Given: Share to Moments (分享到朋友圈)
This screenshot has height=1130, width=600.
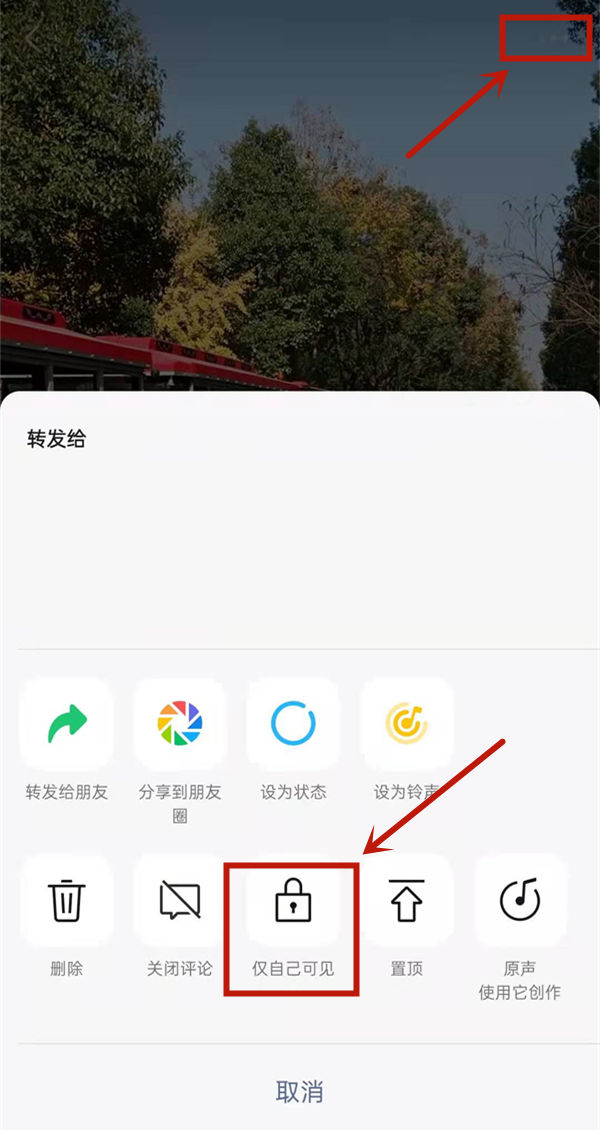Looking at the screenshot, I should coord(180,724).
